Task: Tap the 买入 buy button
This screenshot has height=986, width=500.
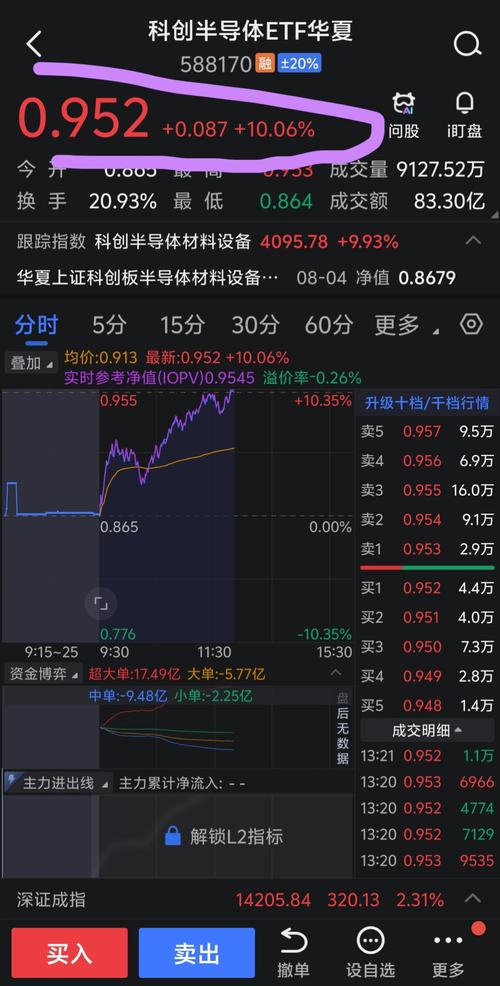Action: [x=69, y=954]
